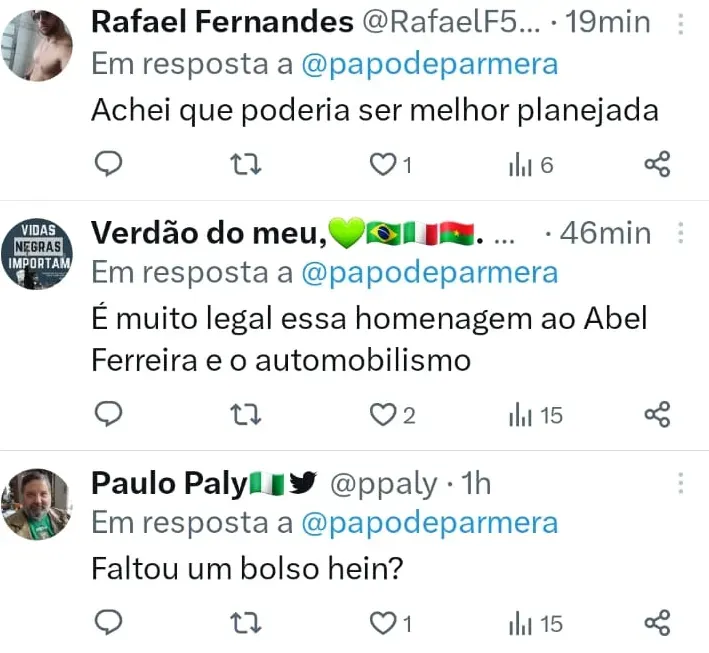
Task: Open the @papodeparmera link in Rafael's reply
Action: (x=429, y=64)
